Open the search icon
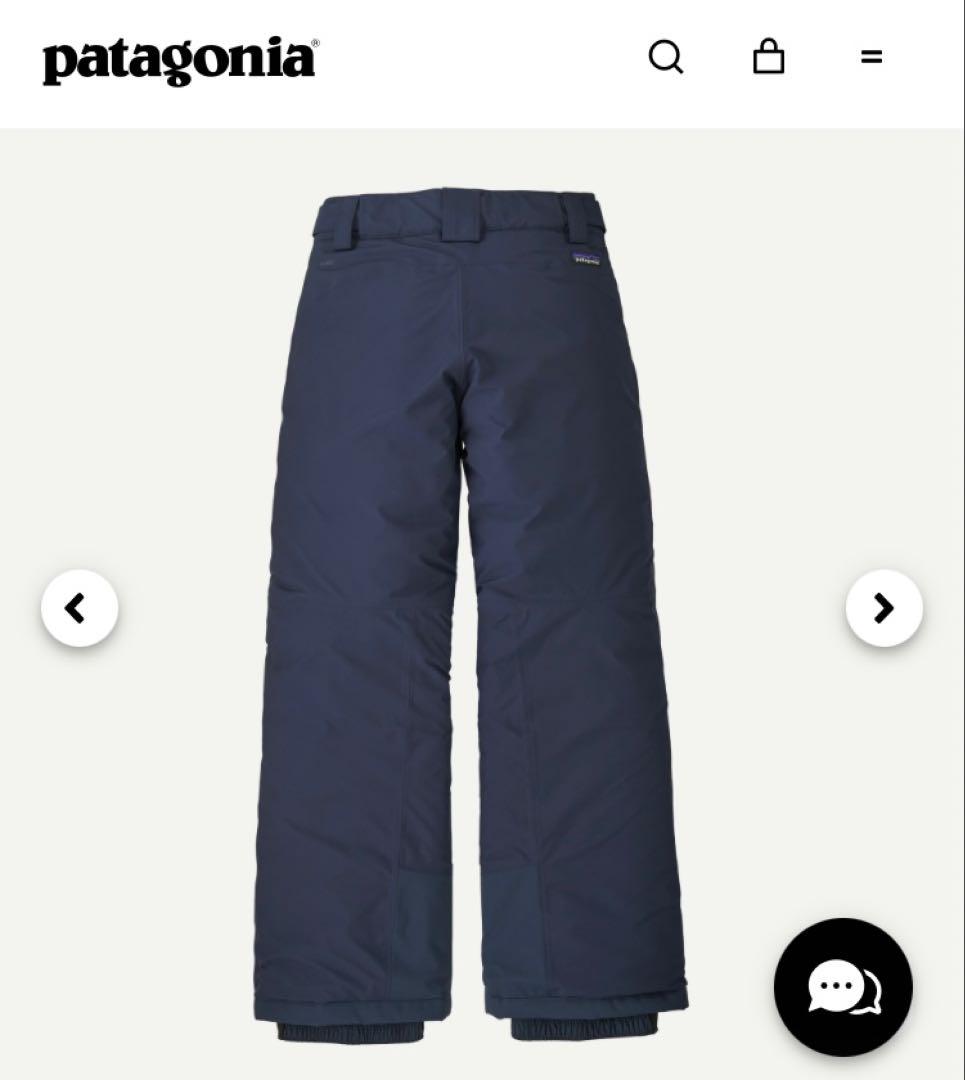The image size is (965, 1080). pos(665,57)
